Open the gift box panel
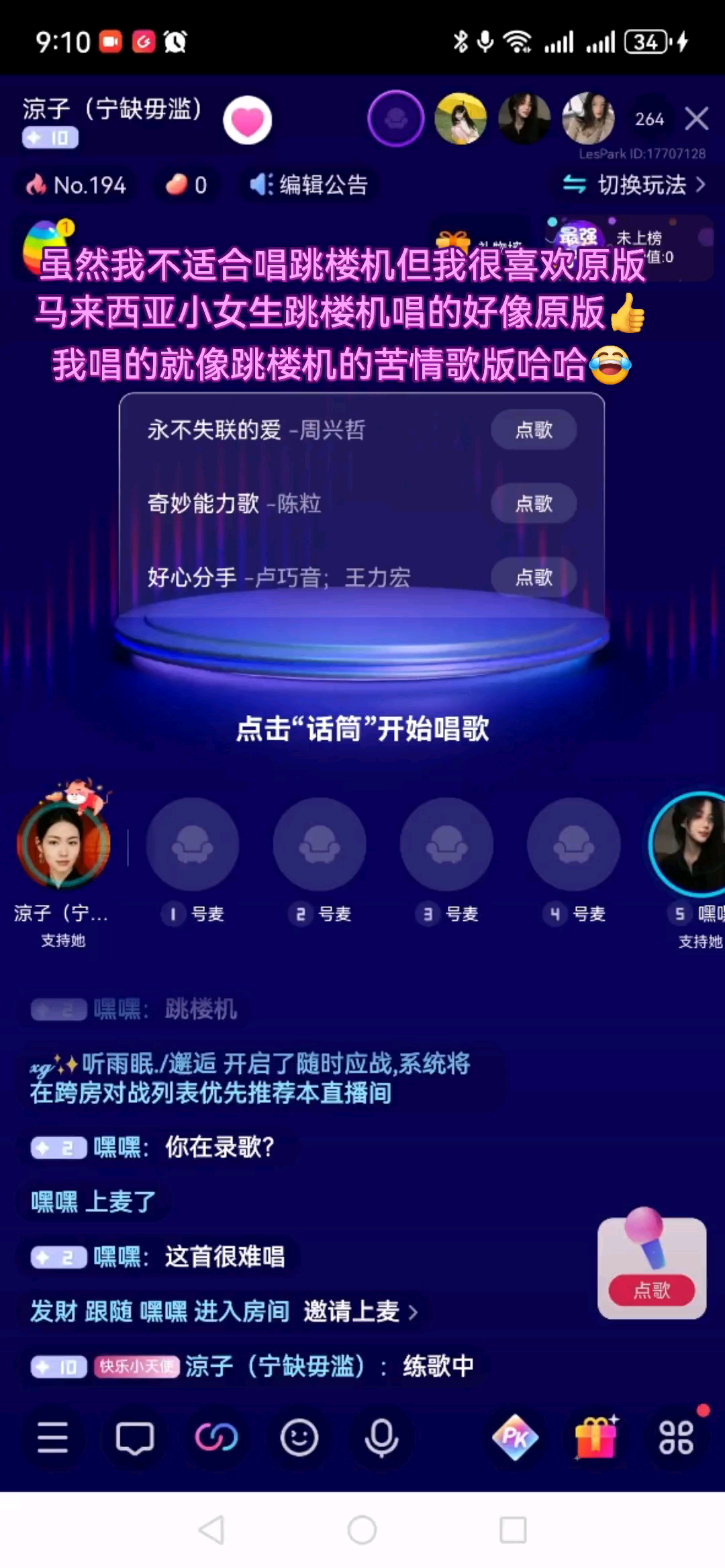This screenshot has width=725, height=1568. click(x=596, y=1437)
